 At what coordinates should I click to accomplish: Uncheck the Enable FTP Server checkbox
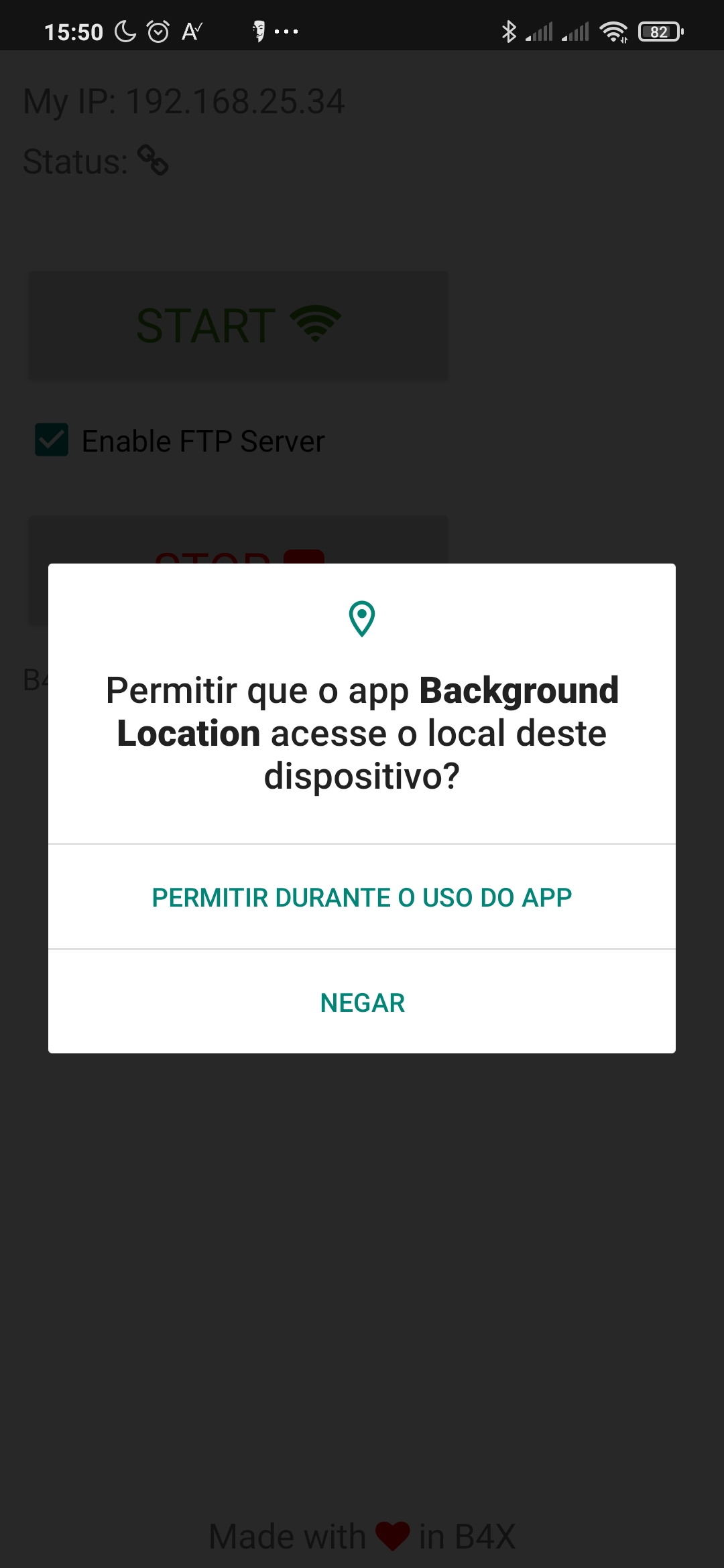coord(52,440)
